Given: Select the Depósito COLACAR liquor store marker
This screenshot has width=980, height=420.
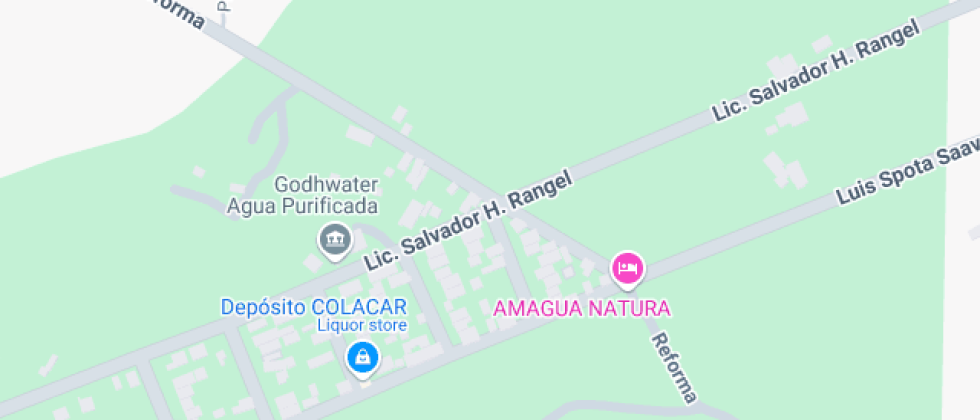Looking at the screenshot, I should tap(362, 359).
